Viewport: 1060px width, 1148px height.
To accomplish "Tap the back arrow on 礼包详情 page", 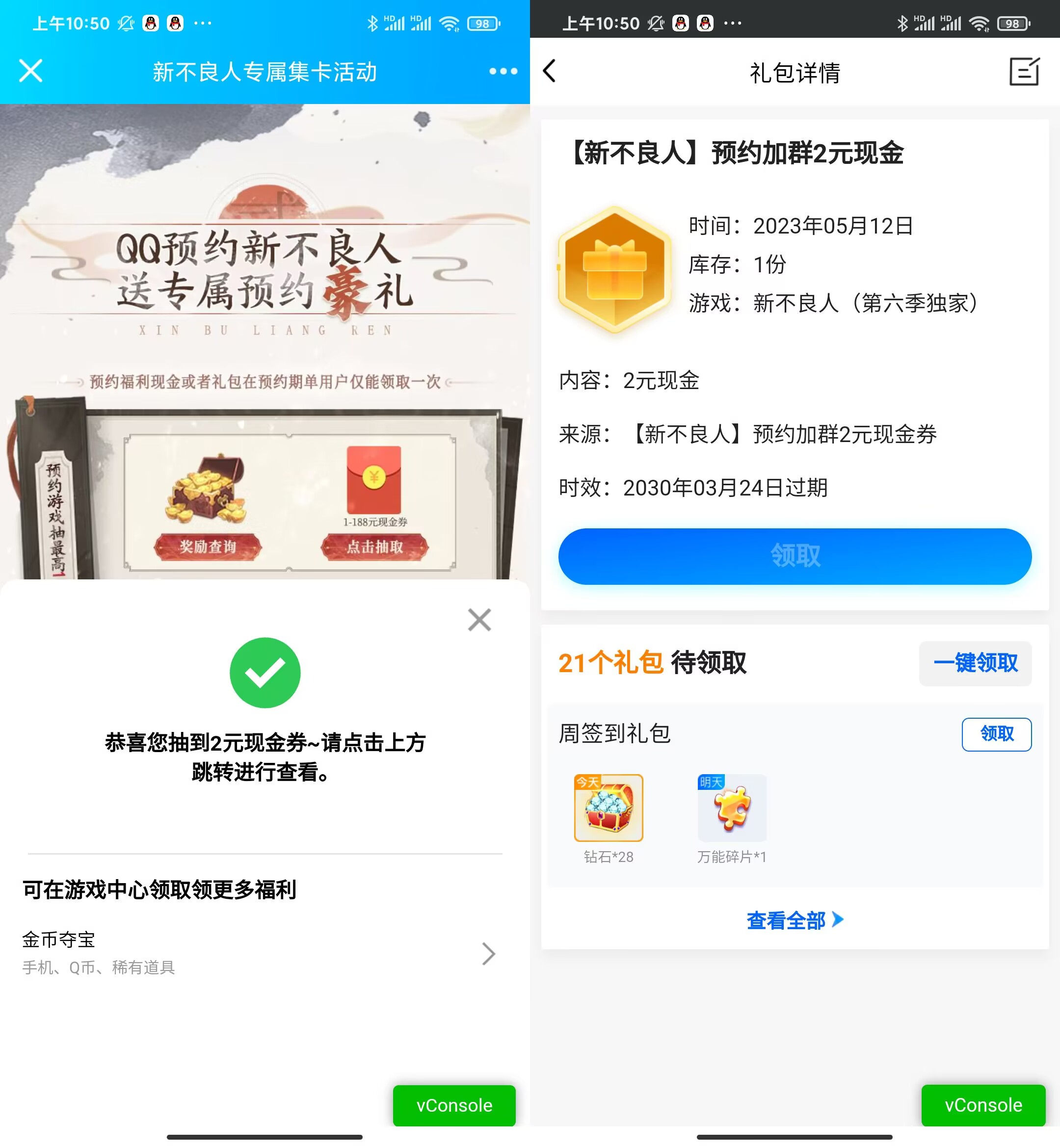I will [550, 72].
